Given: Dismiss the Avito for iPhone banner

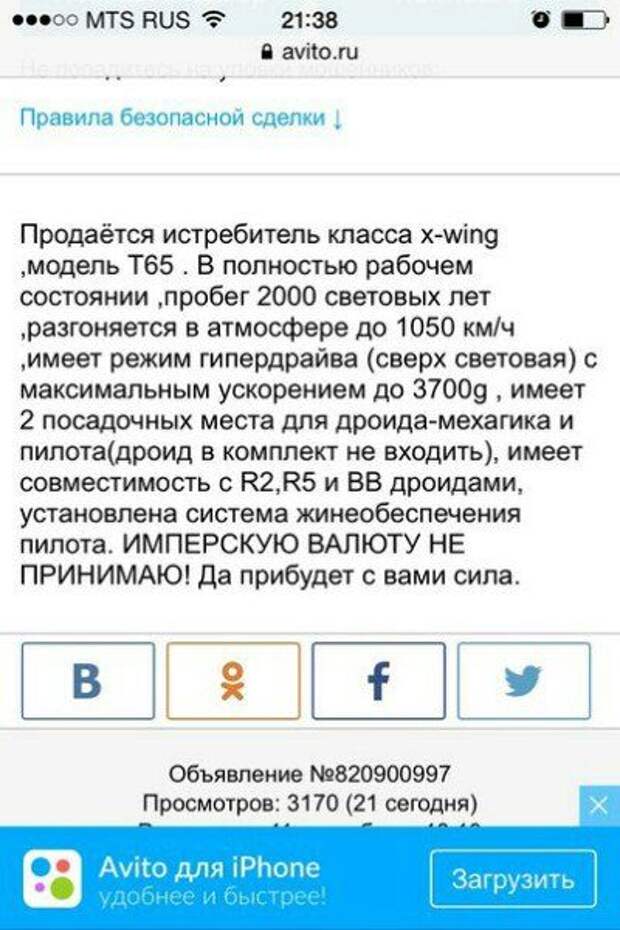Looking at the screenshot, I should (598, 805).
